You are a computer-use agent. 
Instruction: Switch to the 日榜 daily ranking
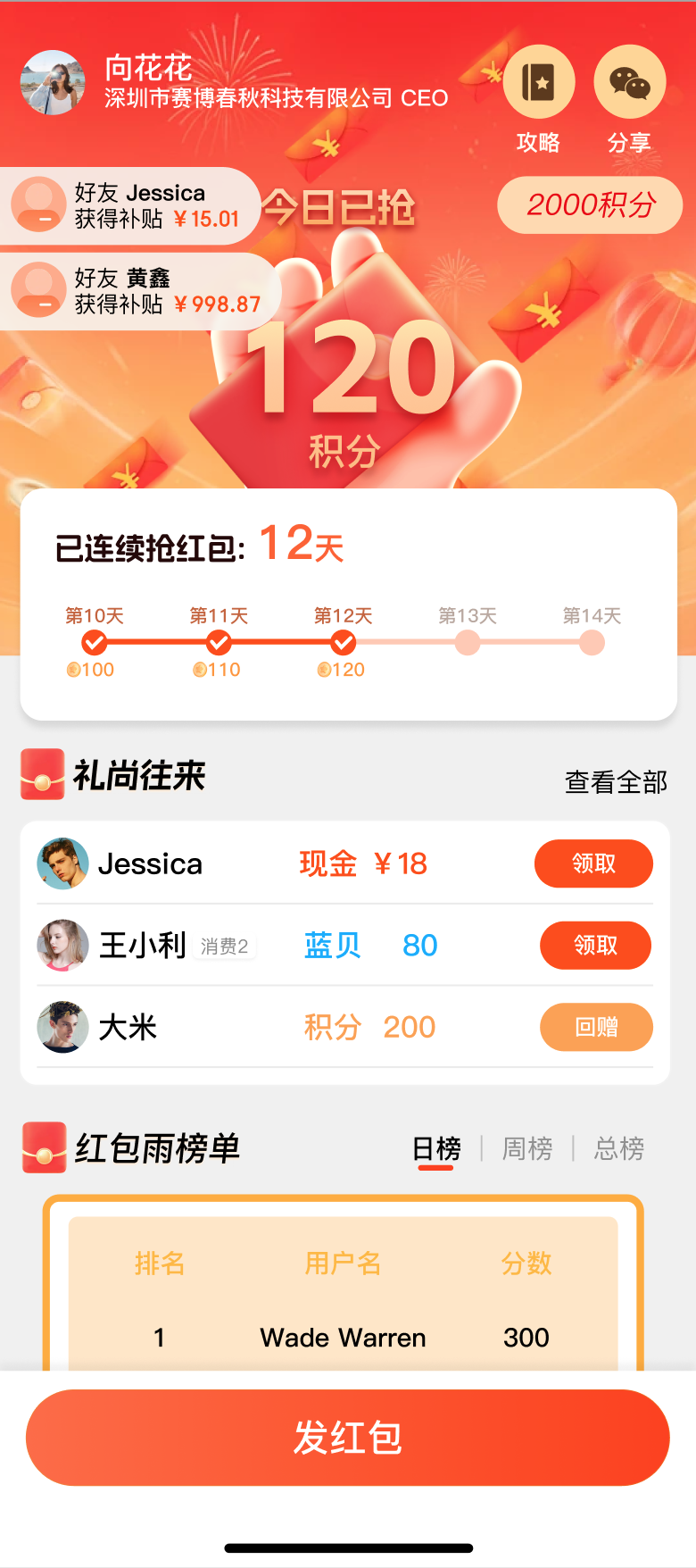point(436,1148)
